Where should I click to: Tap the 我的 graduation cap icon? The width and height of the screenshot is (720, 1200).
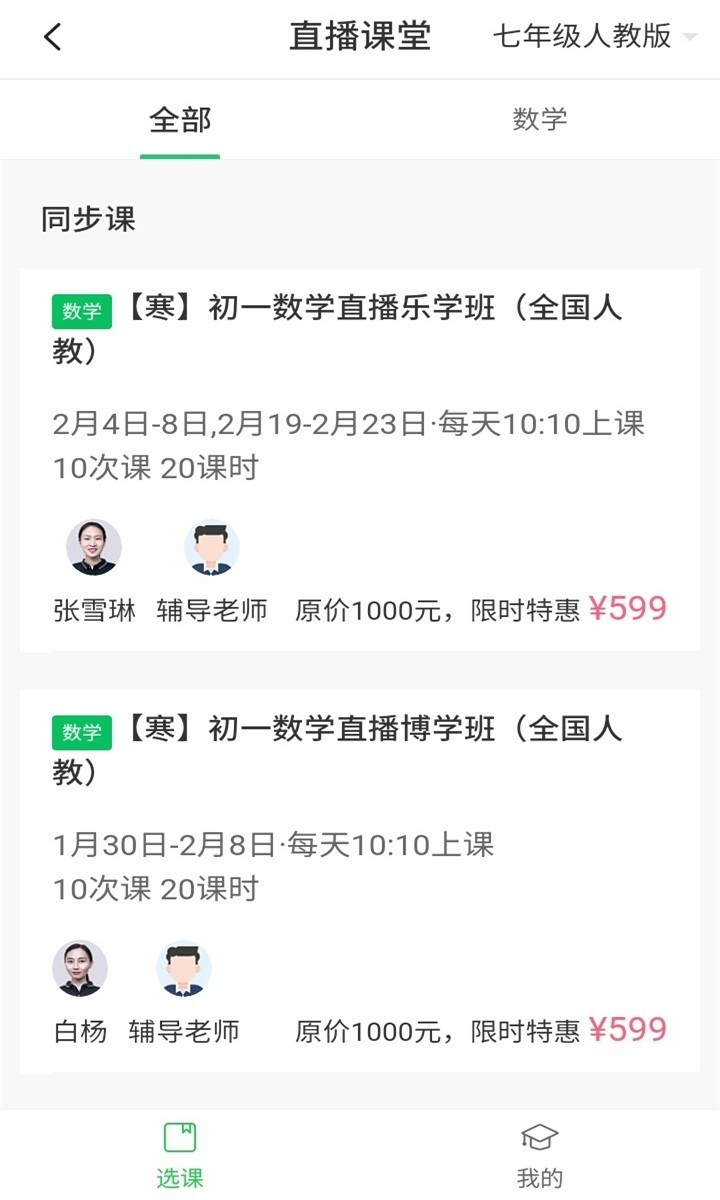538,1137
